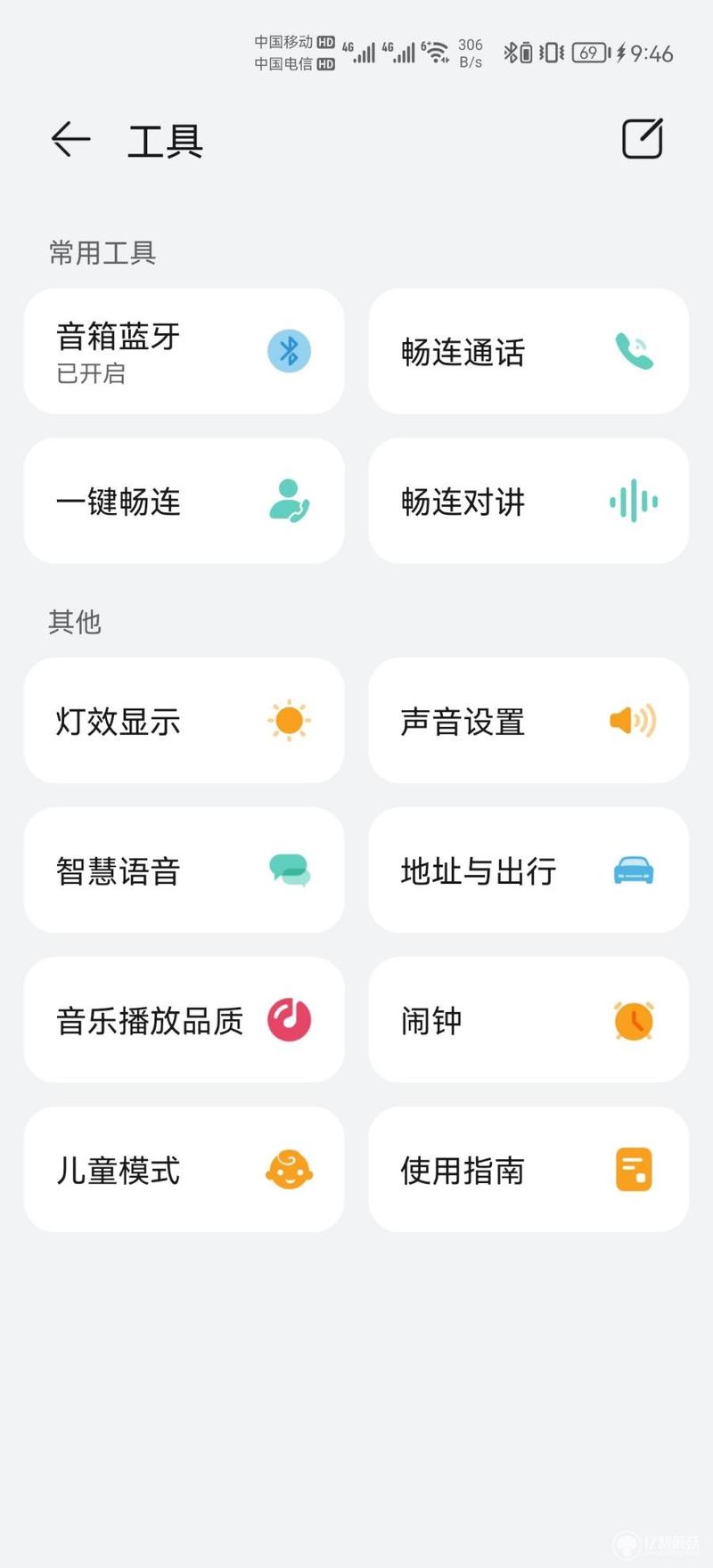Open 儿童模式
The image size is (713, 1568).
click(x=184, y=1170)
